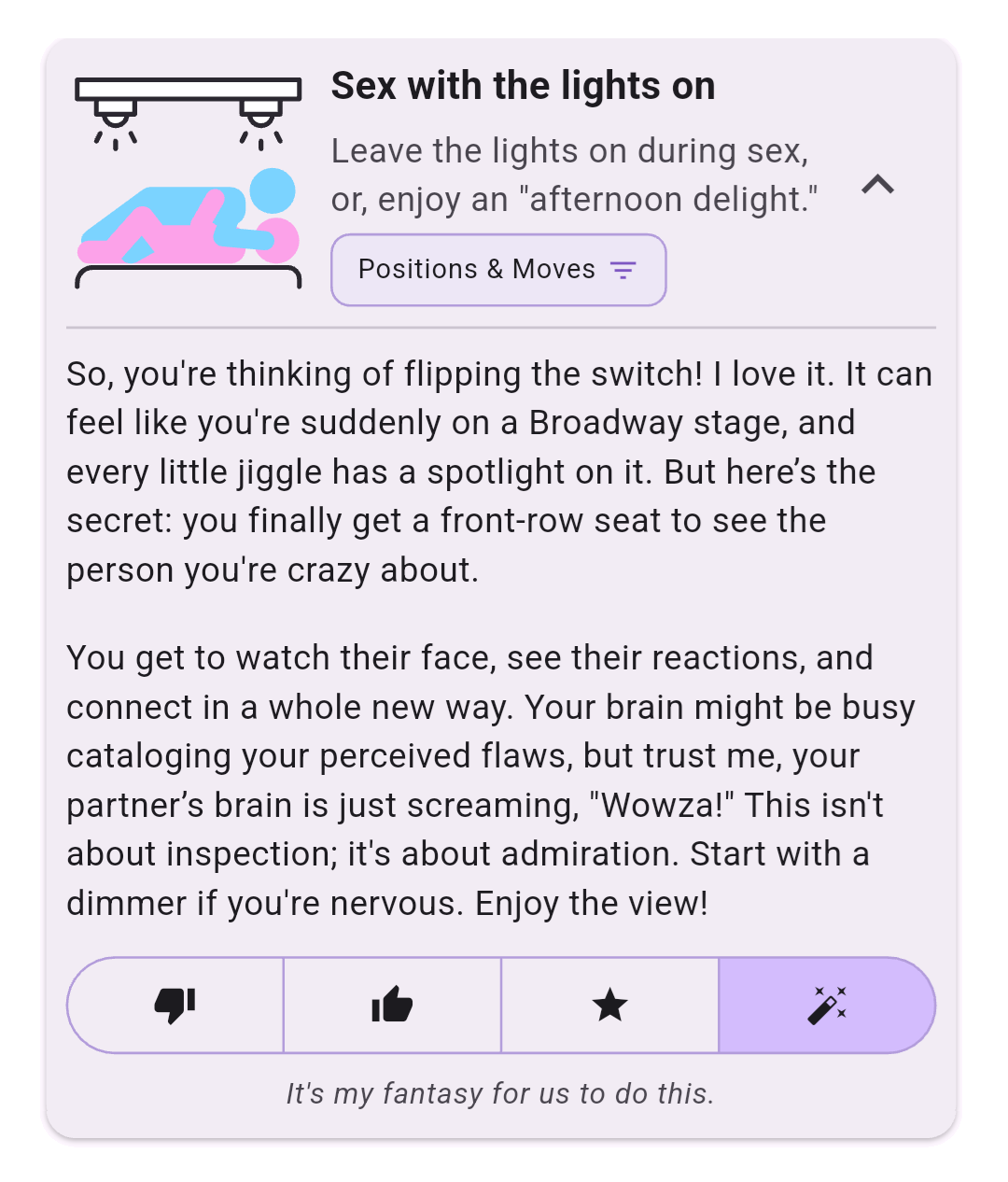This screenshot has height=1182, width=1008.
Task: Click the upward chevron beside the description
Action: point(878,185)
